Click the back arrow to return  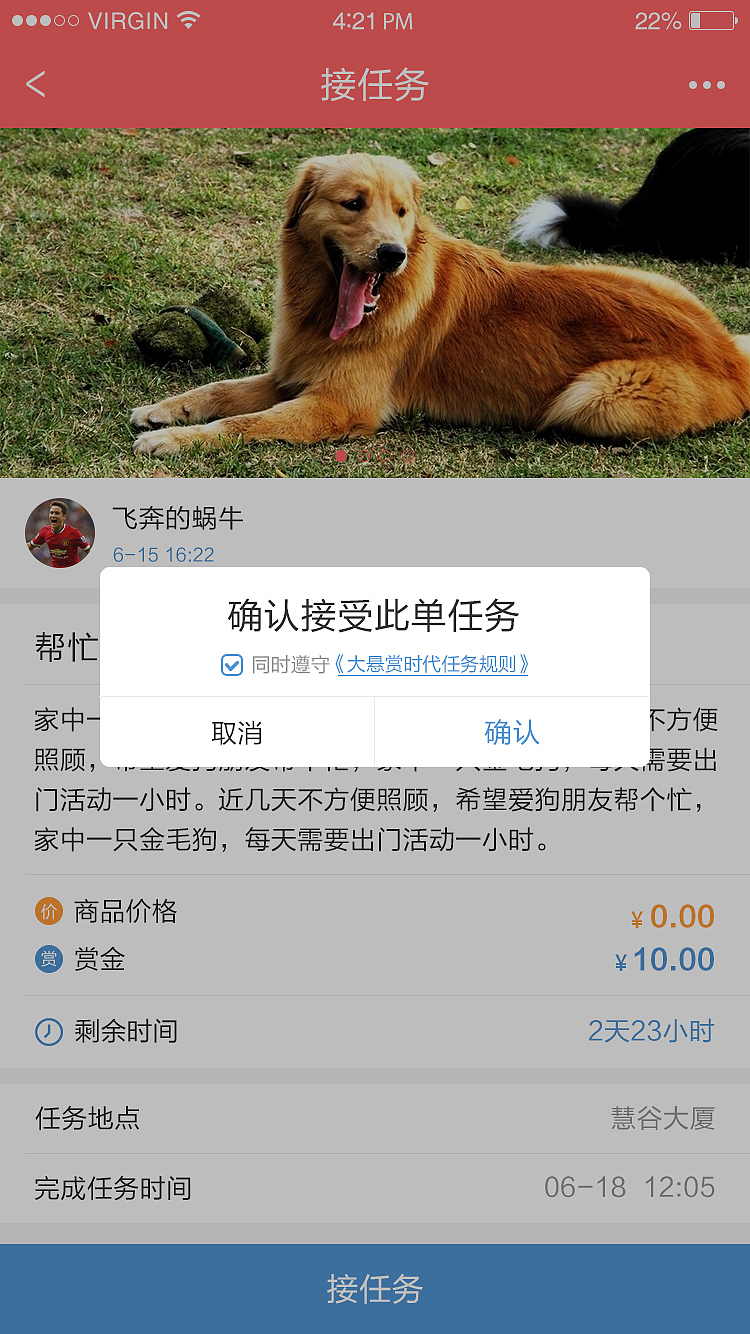click(36, 84)
